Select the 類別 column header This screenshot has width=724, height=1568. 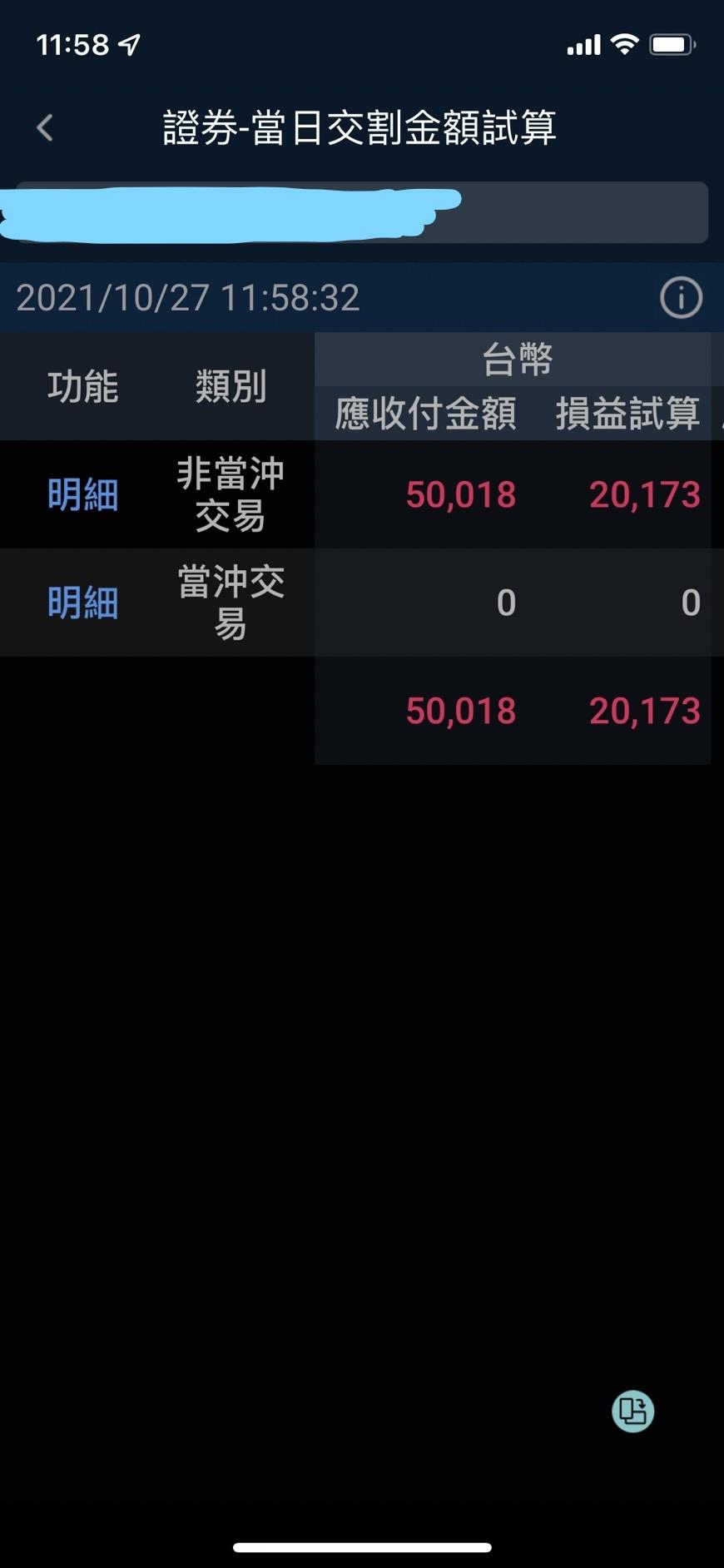click(x=231, y=385)
